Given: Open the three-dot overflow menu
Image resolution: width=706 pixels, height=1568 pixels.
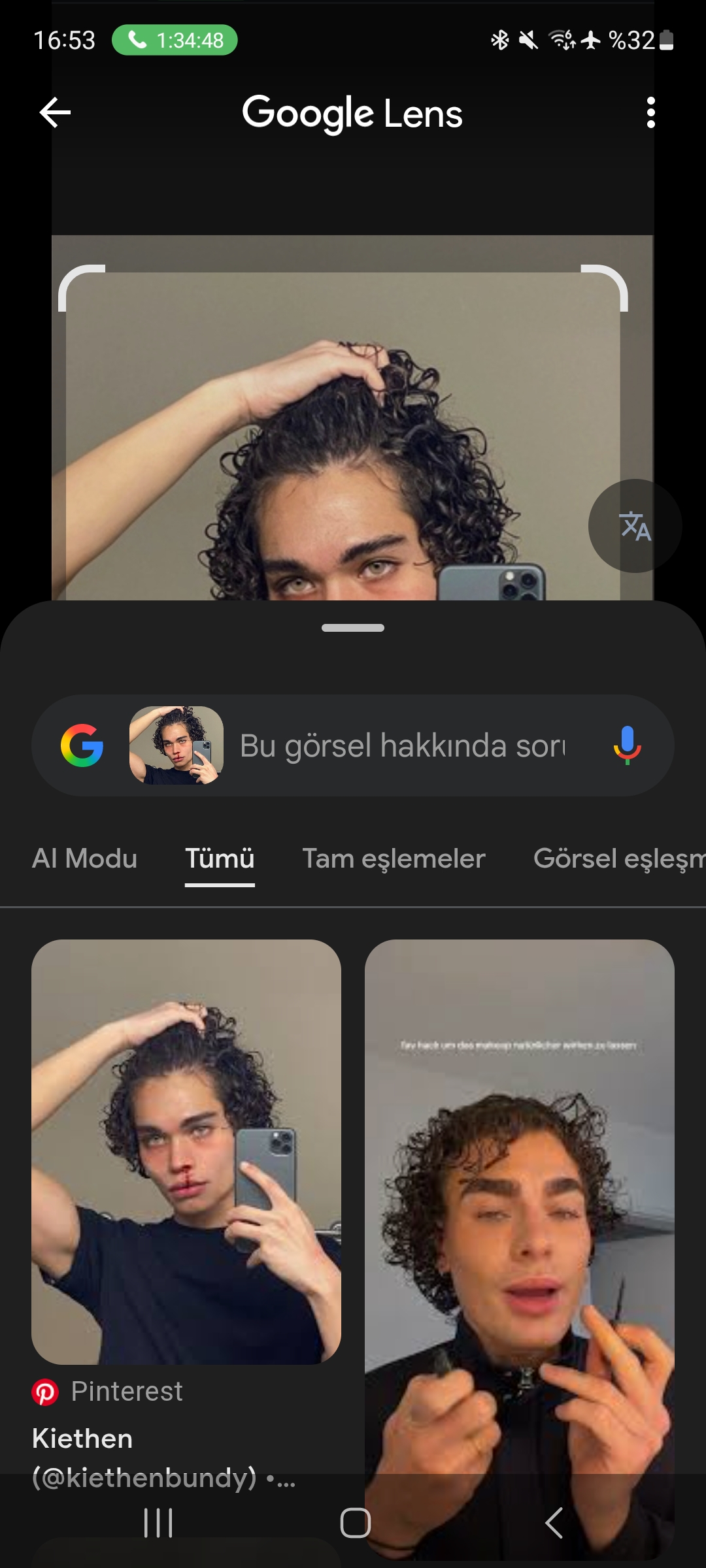Looking at the screenshot, I should [650, 113].
